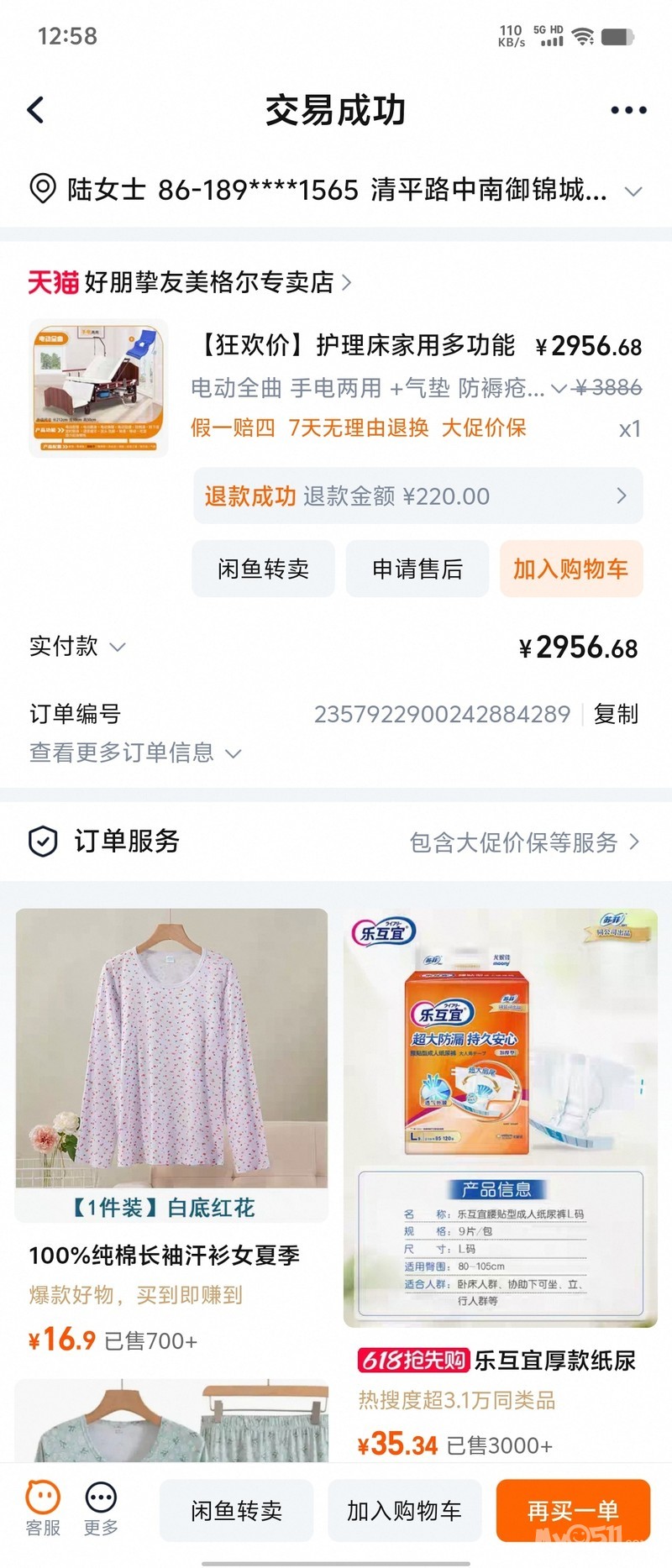Copy the order number with 复制
Screen dimensions: 672x1568
click(x=616, y=714)
